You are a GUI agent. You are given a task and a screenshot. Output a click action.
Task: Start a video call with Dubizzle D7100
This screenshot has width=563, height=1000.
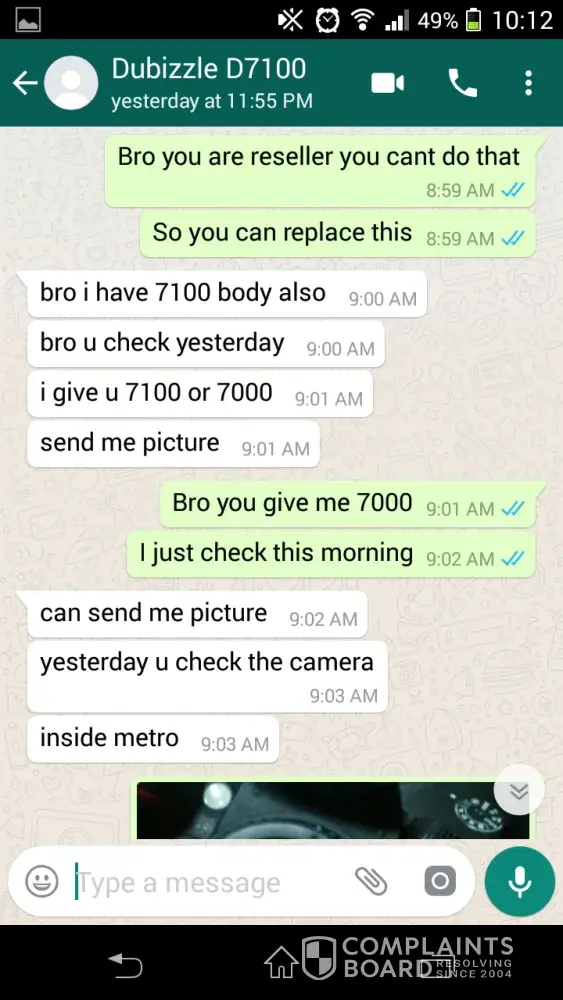tap(388, 83)
